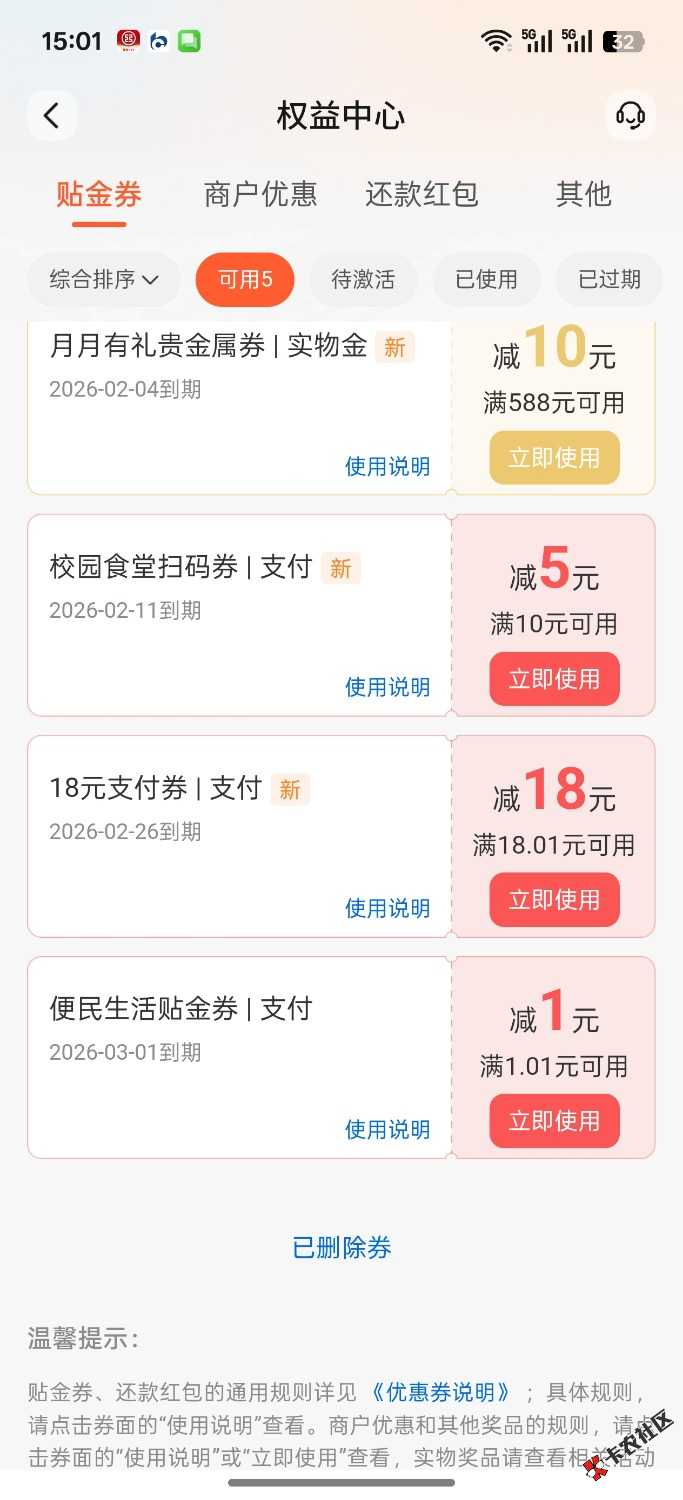This screenshot has height=1500, width=683.
Task: Show 已使用 coupons
Action: 486,280
